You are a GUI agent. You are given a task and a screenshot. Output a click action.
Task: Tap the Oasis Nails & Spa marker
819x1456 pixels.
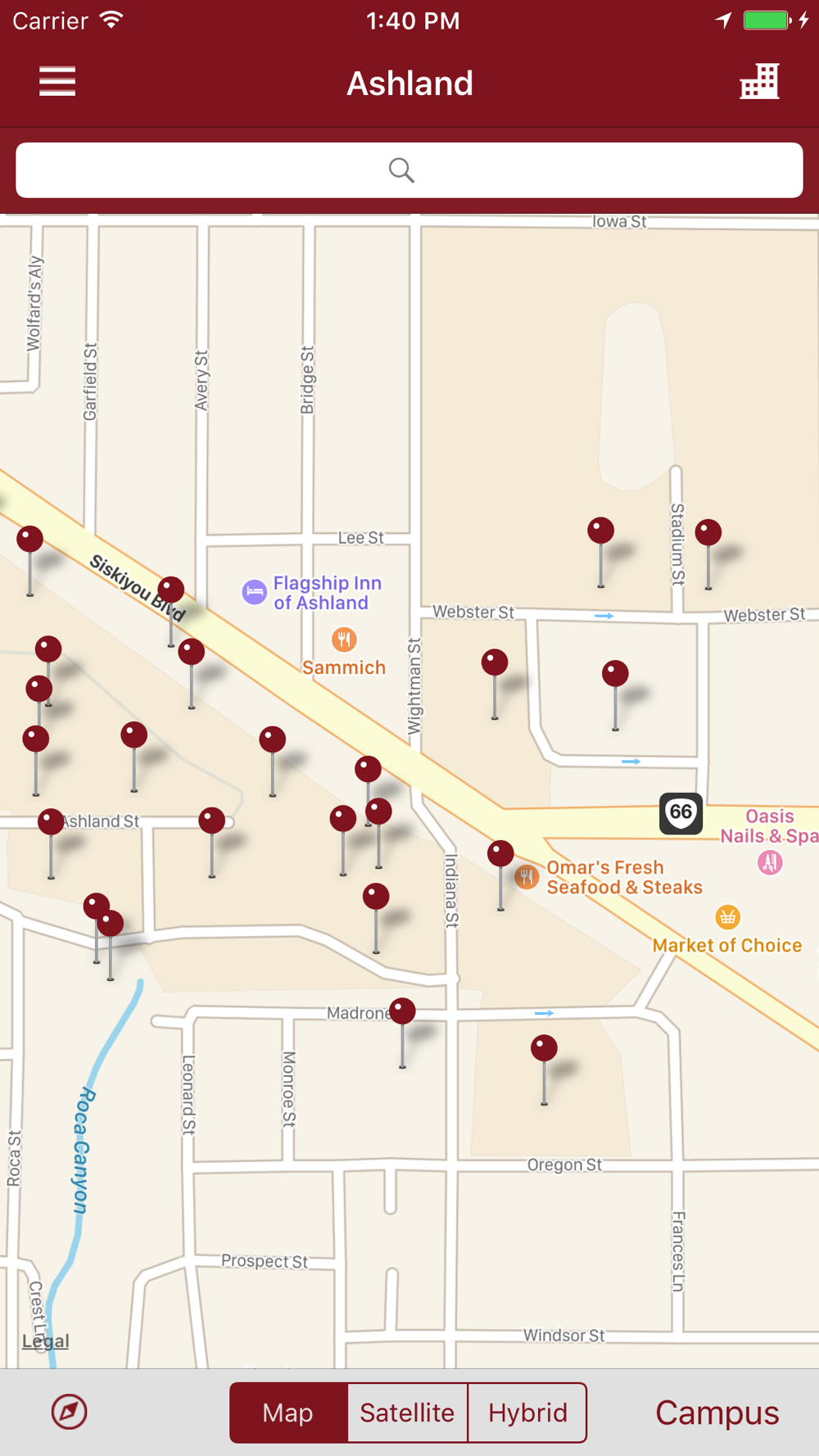click(770, 862)
